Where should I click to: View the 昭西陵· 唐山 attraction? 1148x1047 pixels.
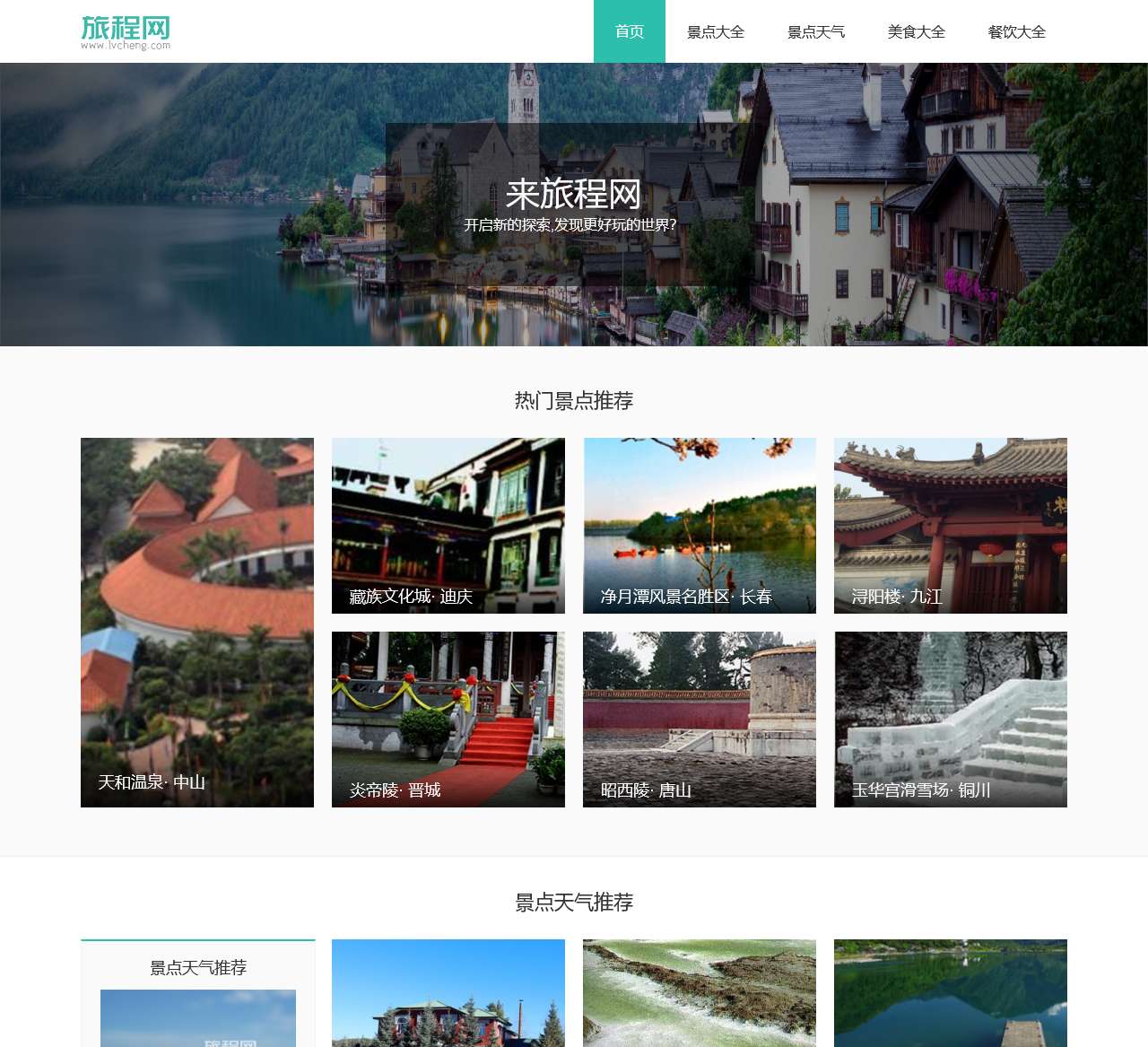pos(700,719)
